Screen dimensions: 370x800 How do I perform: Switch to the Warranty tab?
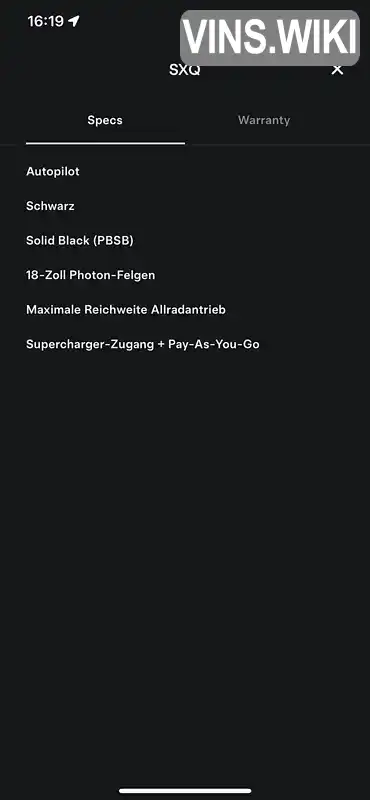pyautogui.click(x=264, y=120)
